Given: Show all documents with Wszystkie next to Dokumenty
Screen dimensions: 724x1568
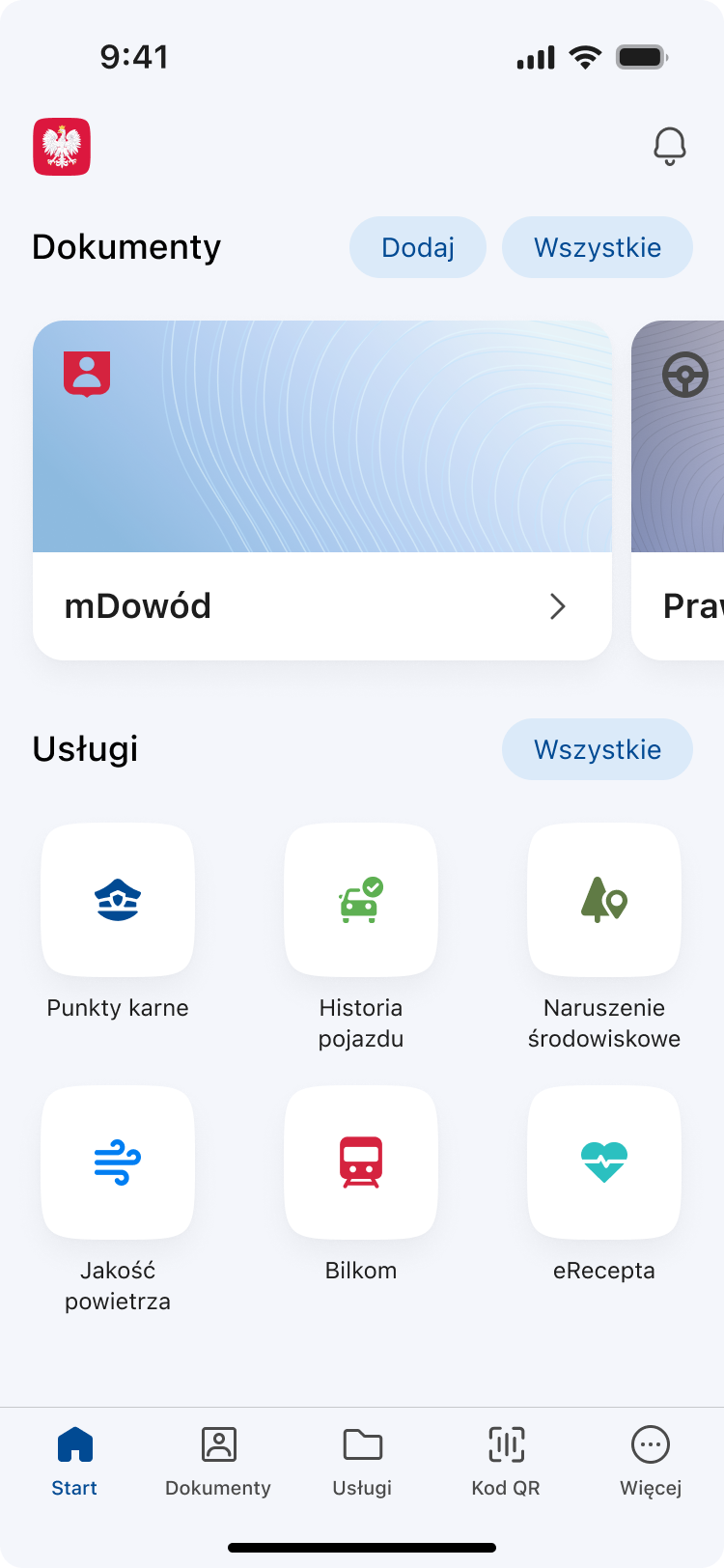Looking at the screenshot, I should (x=598, y=247).
